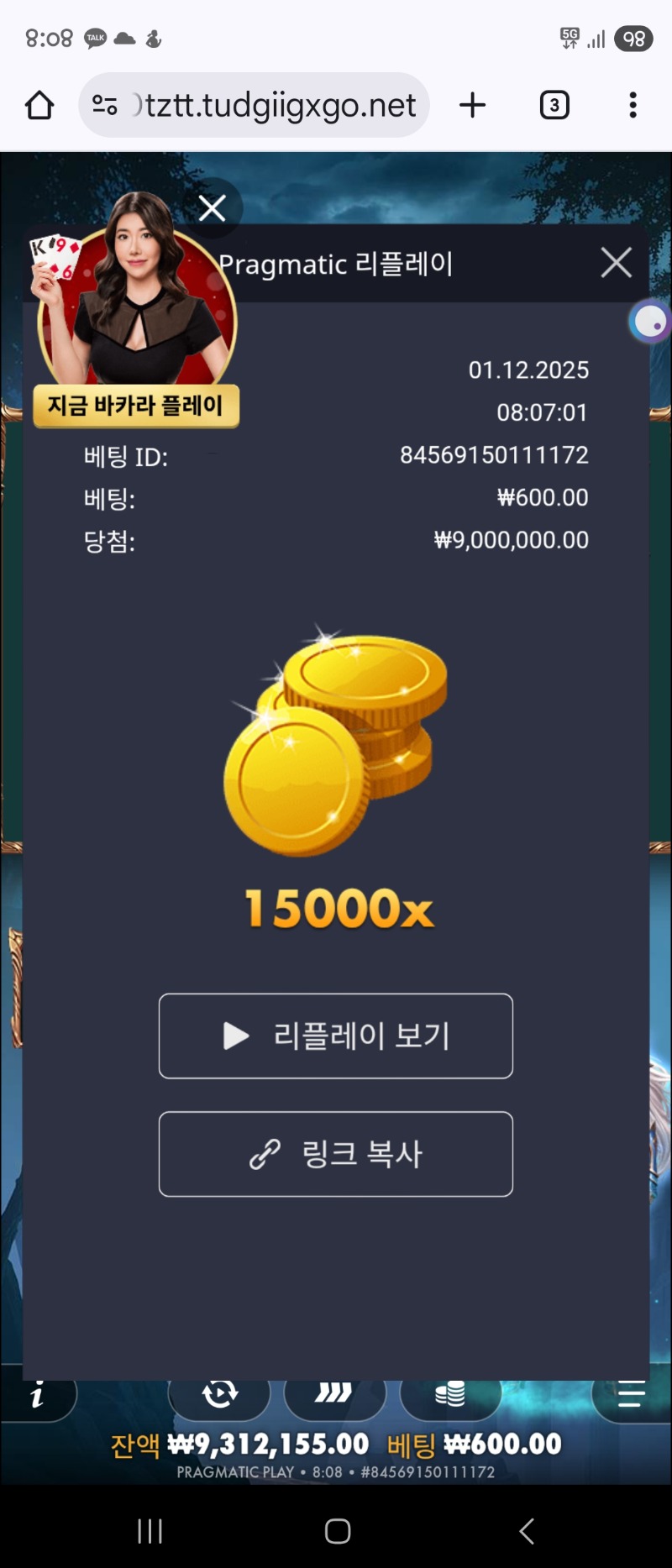Dismiss the baccarat dealer promo popup
The width and height of the screenshot is (672, 1568).
click(x=212, y=208)
